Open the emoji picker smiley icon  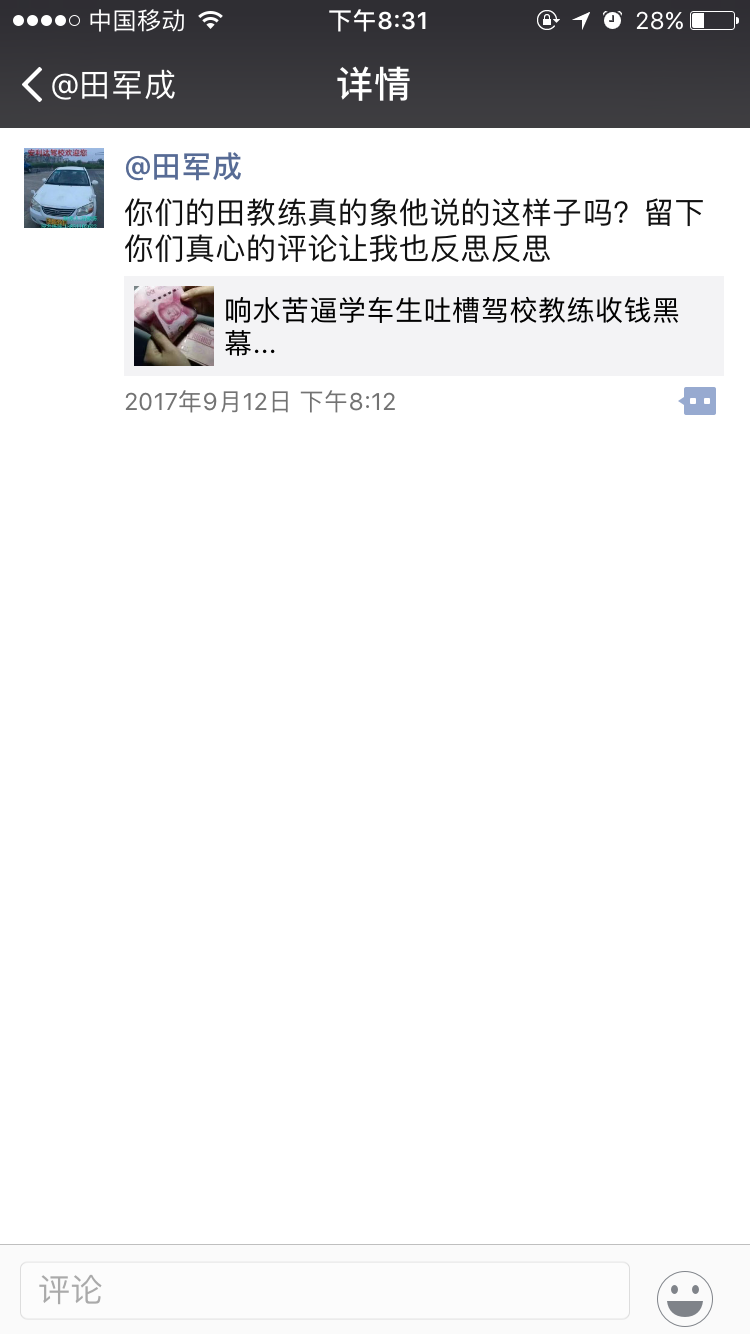685,1298
